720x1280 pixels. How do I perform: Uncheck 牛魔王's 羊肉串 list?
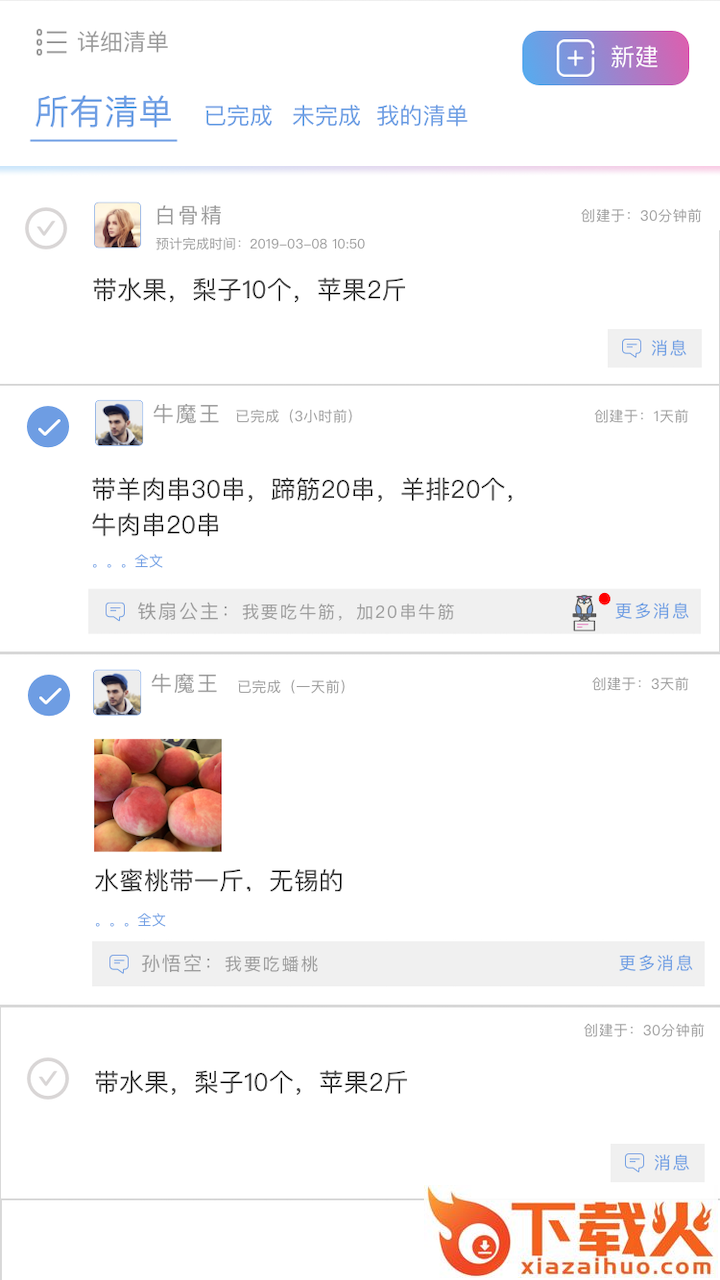48,427
